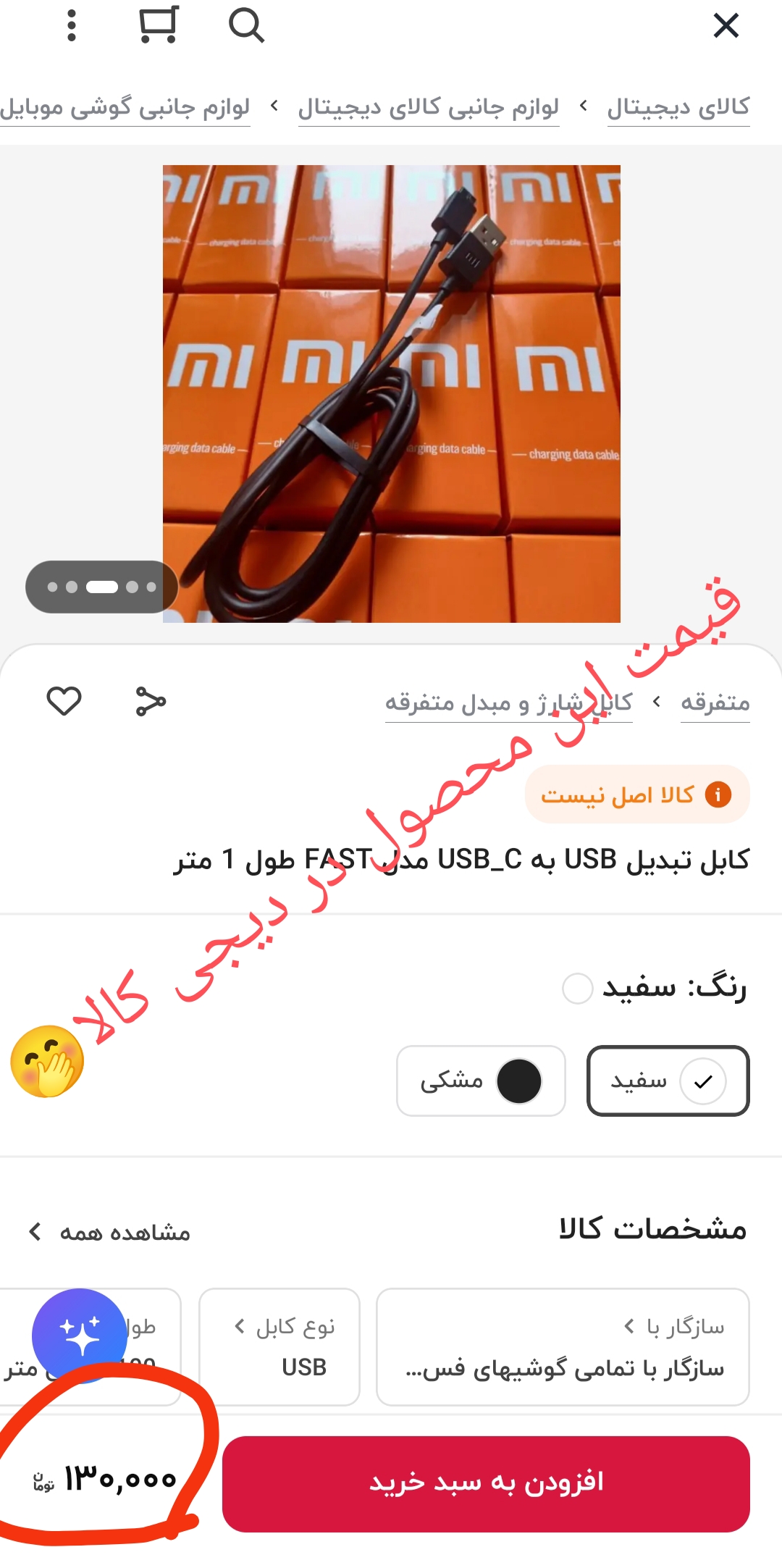Tap the کالا اصل نیست info badge
Viewport: 782px width, 1568px height.
pyautogui.click(x=636, y=795)
